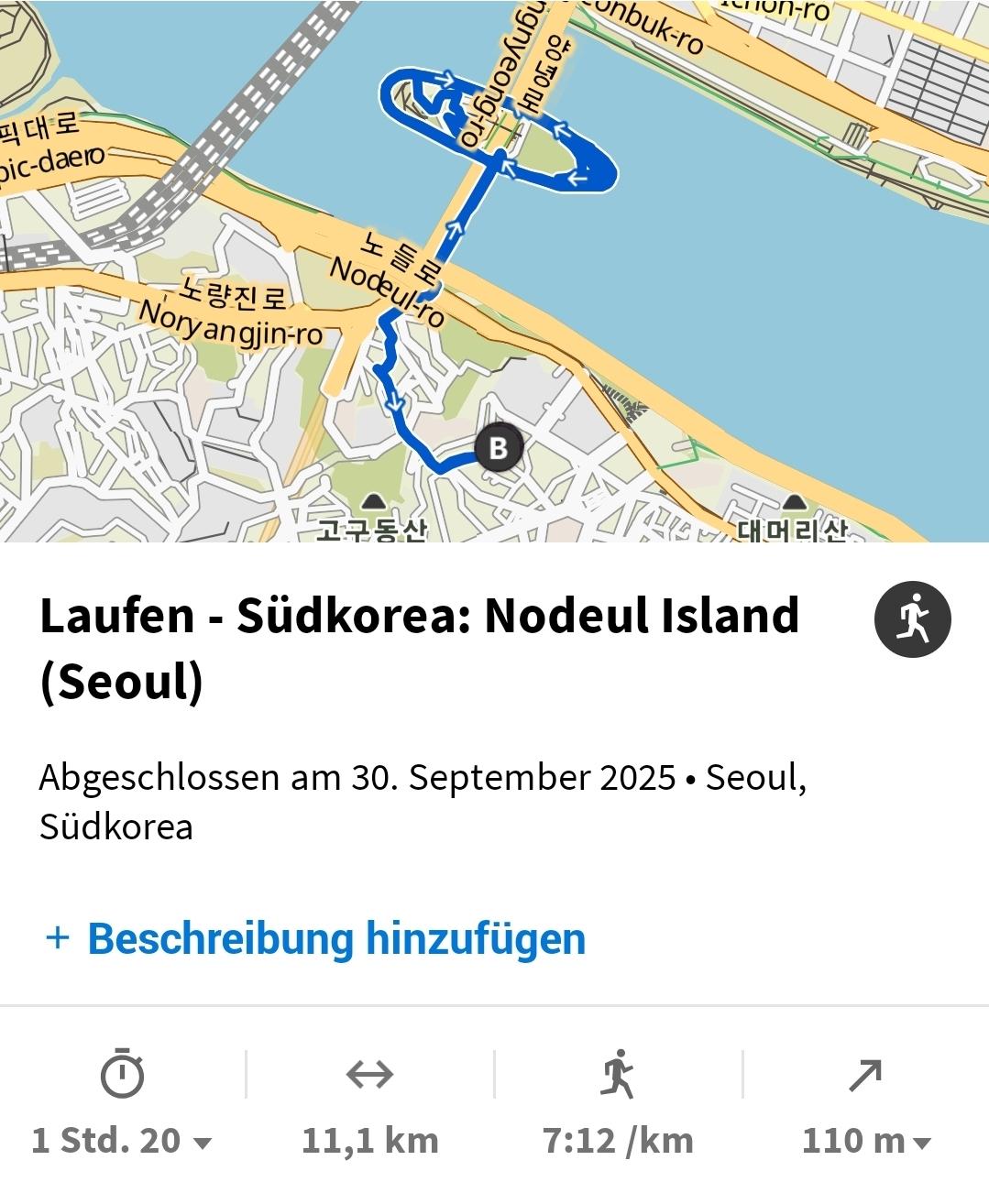Tap the running sport type icon
The width and height of the screenshot is (989, 1204).
[x=912, y=619]
